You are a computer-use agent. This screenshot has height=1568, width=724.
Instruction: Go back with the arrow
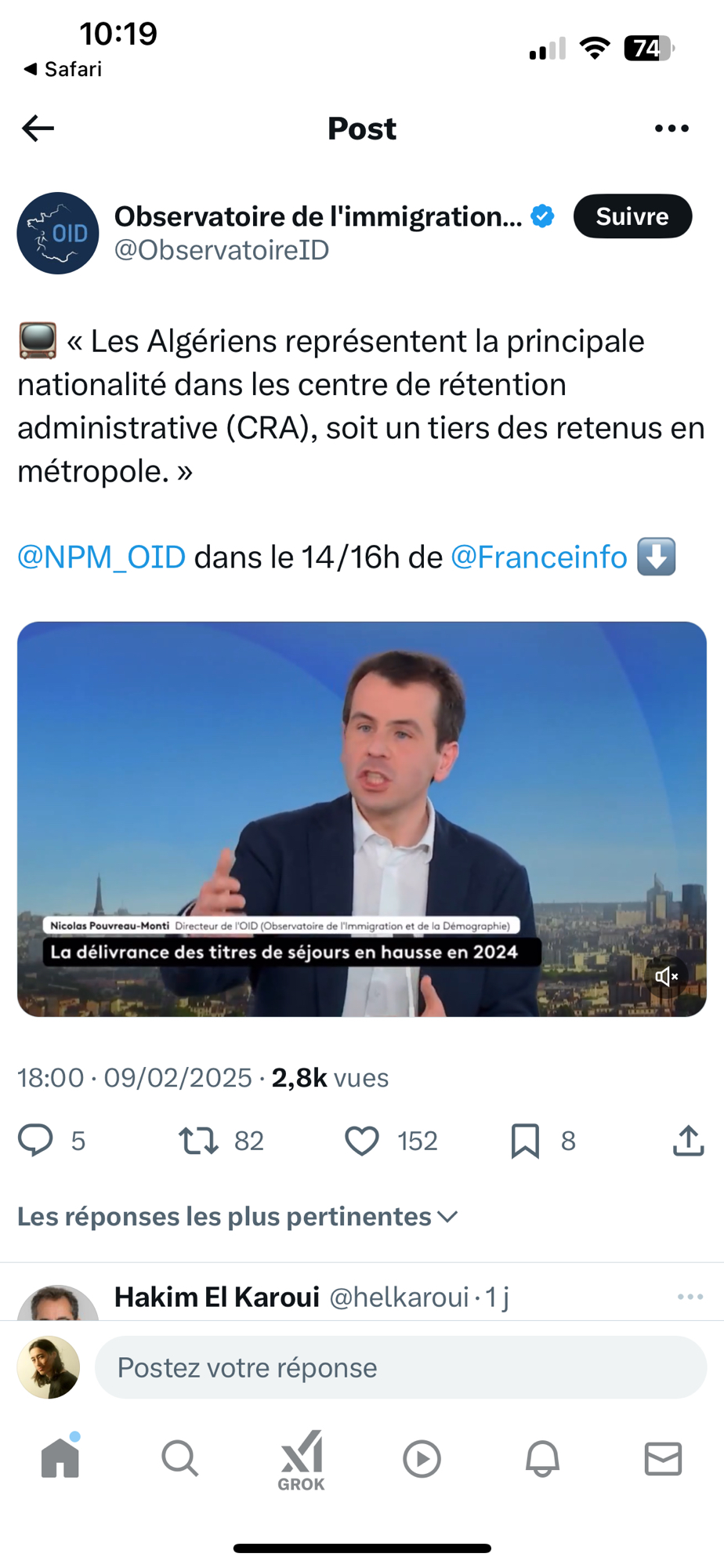38,128
